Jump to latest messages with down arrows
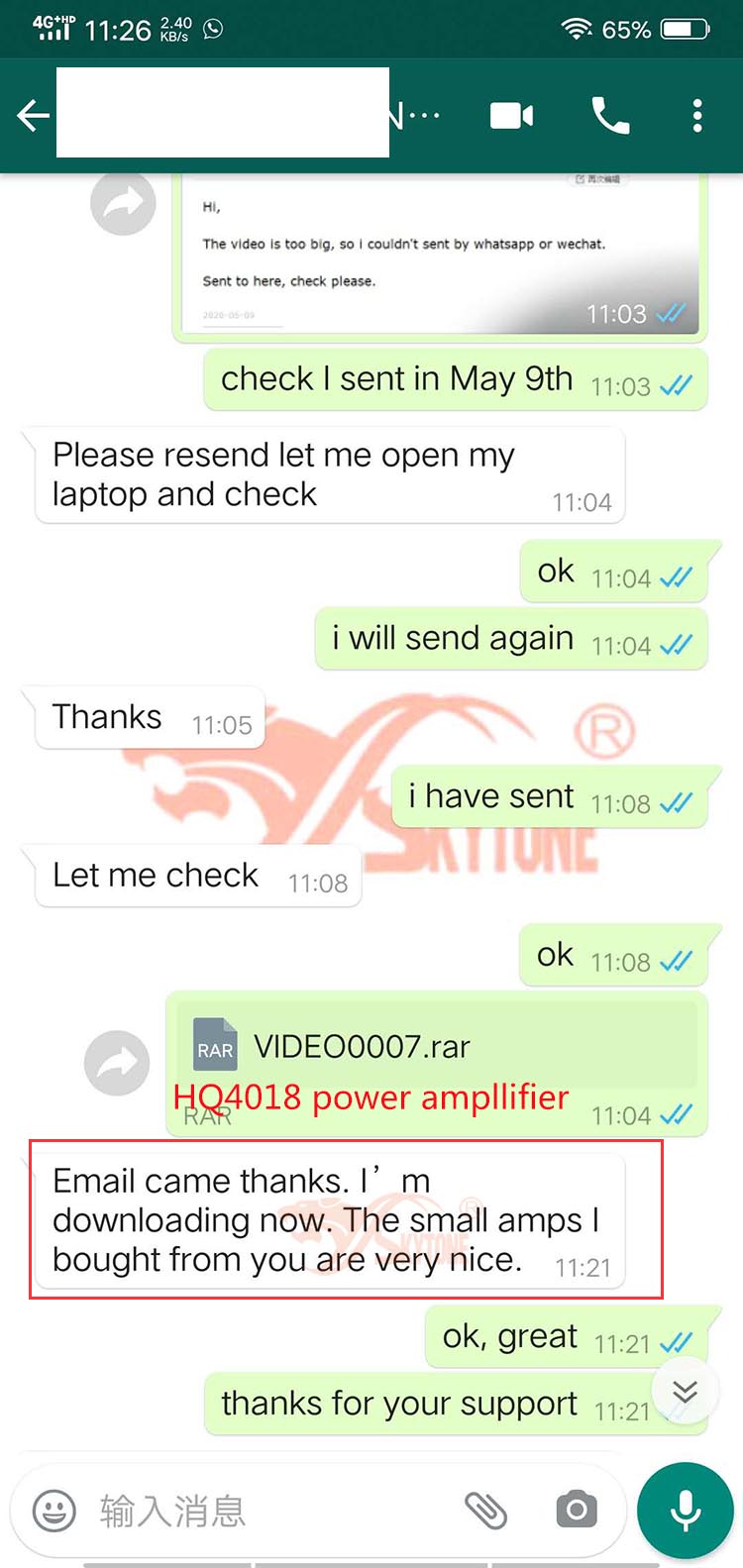743x1568 pixels. [x=685, y=1391]
